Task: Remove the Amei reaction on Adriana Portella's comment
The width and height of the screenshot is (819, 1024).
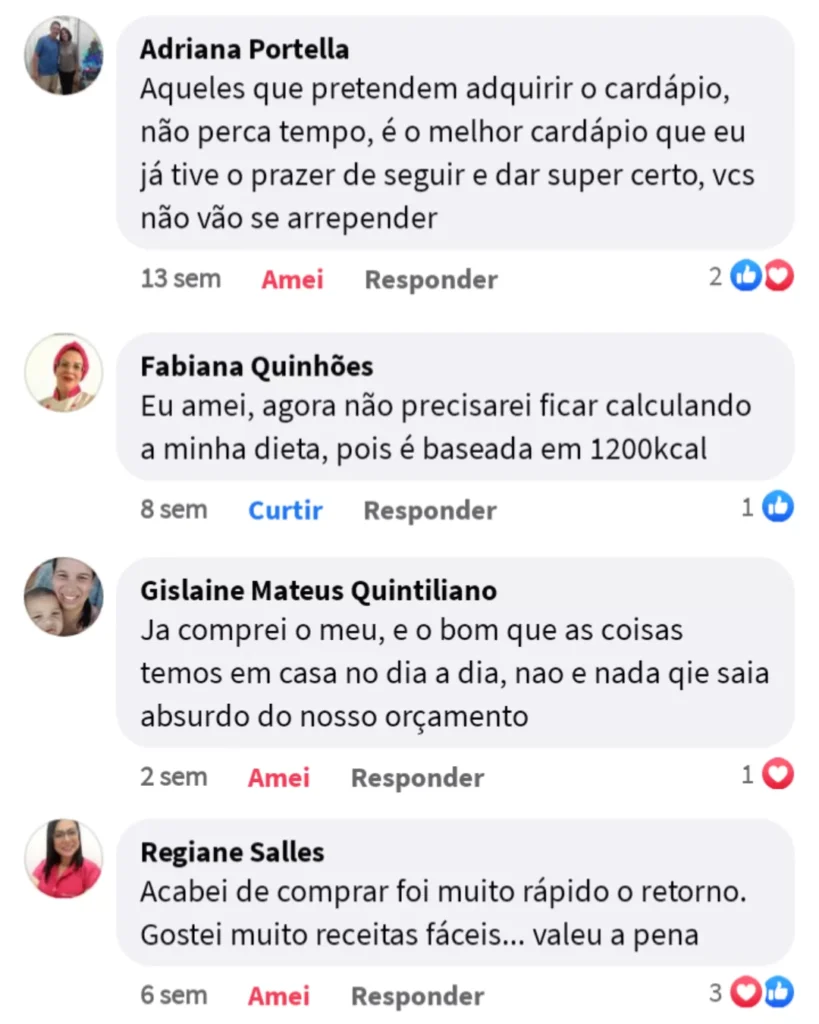Action: click(292, 279)
